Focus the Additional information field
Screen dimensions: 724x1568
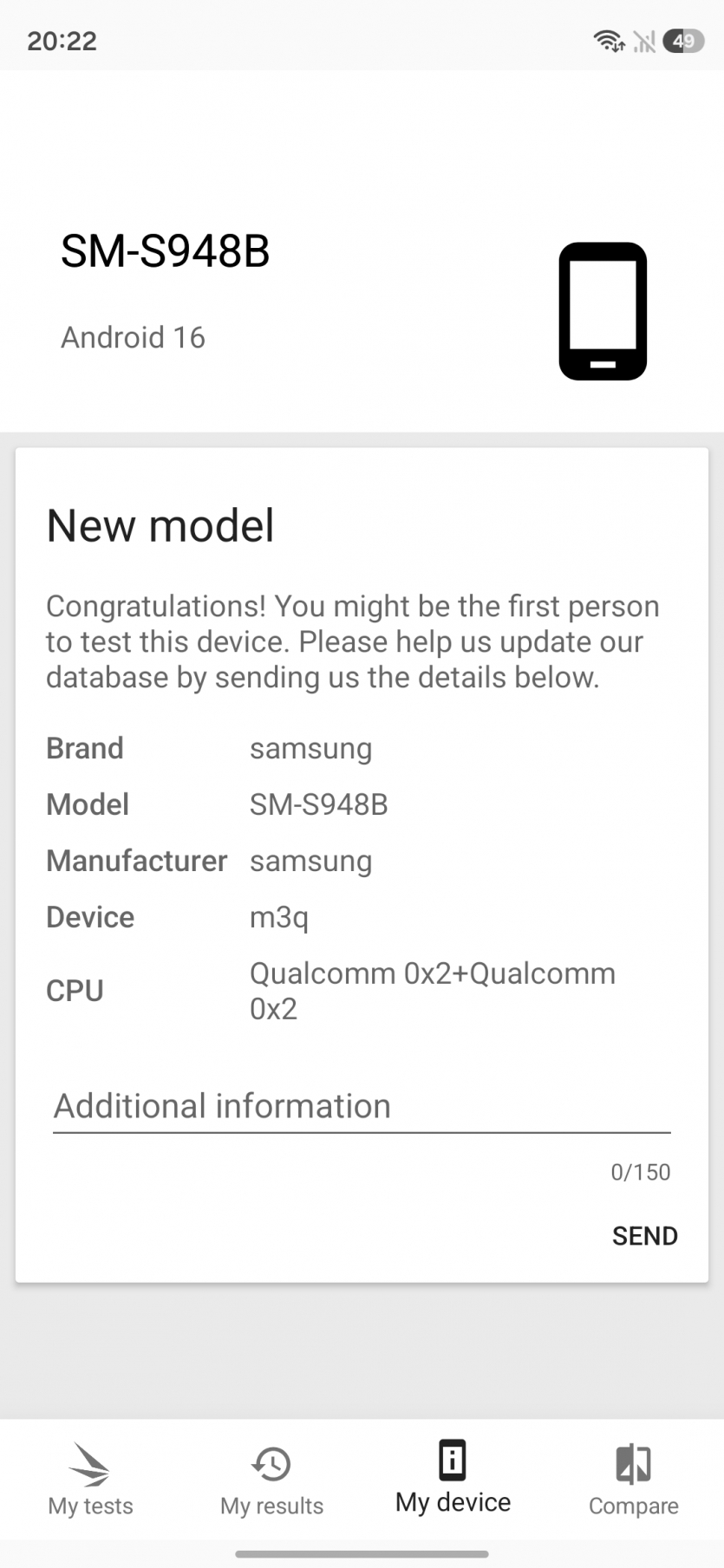coord(362,1107)
